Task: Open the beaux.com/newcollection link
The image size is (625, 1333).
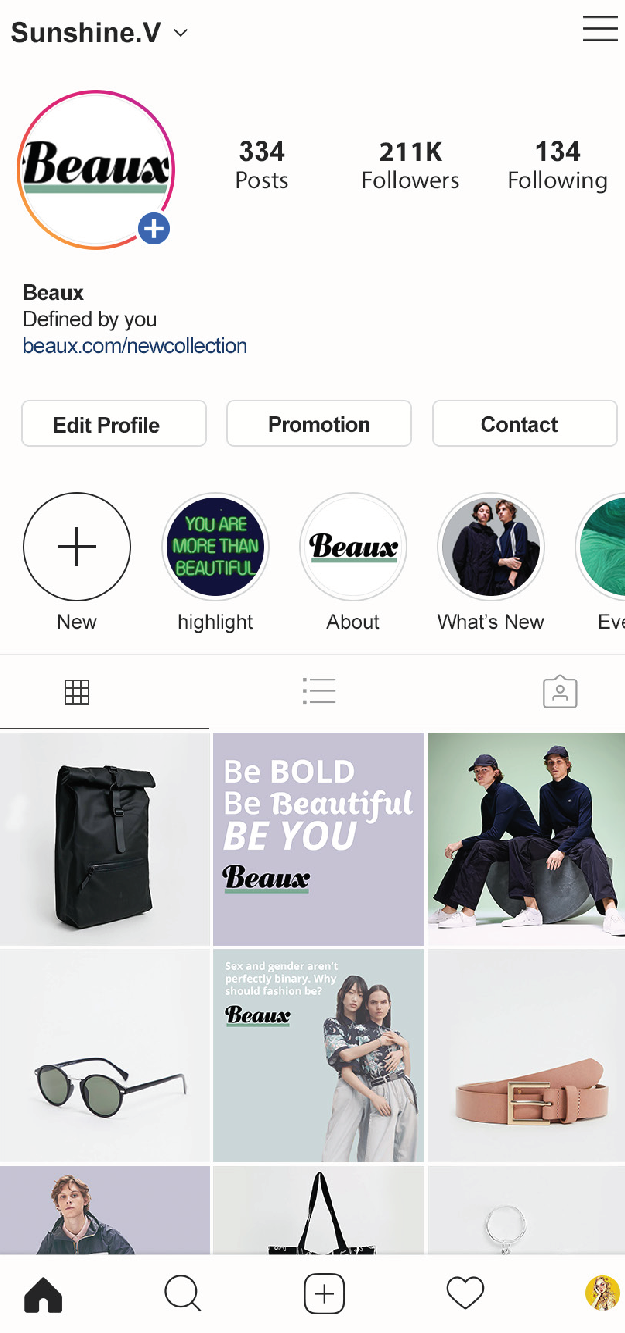Action: click(135, 346)
